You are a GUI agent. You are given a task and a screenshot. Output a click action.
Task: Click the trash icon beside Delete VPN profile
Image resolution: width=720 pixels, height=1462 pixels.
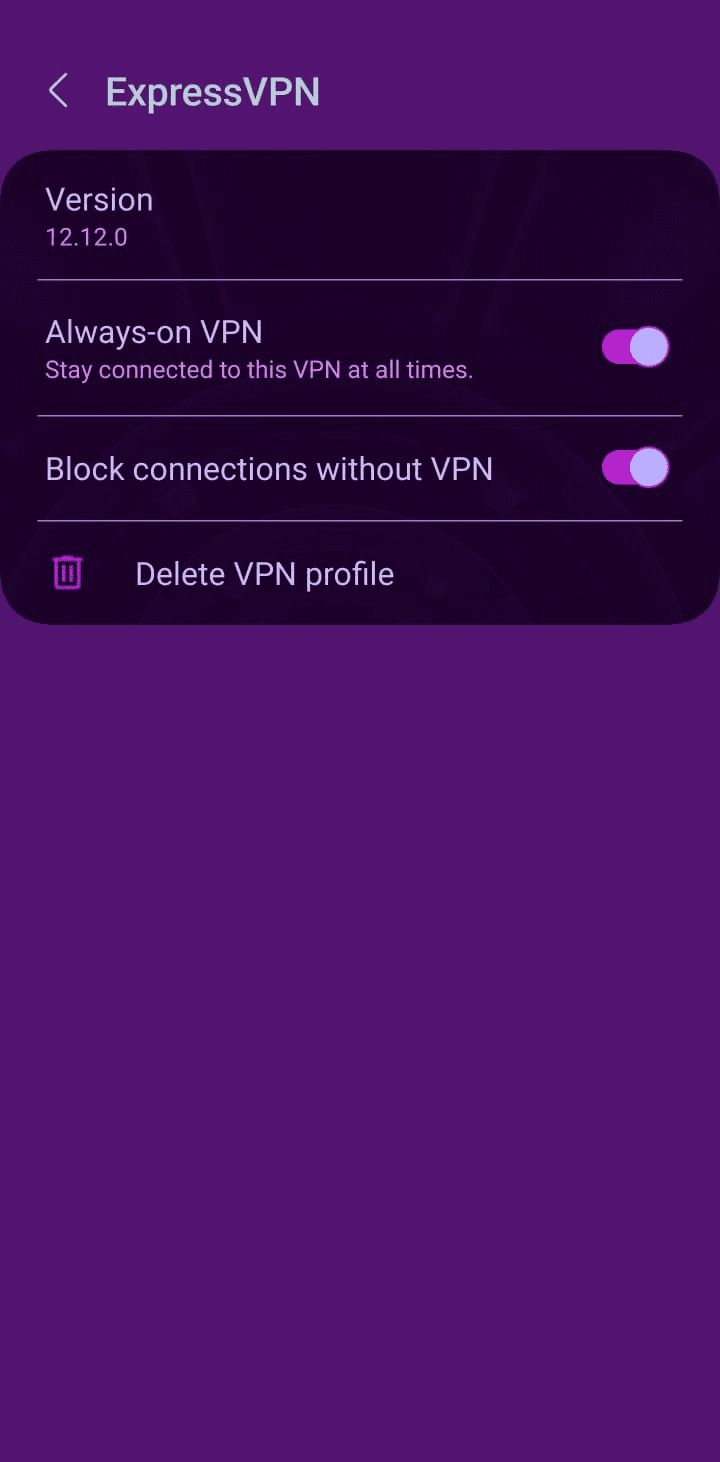(x=67, y=572)
